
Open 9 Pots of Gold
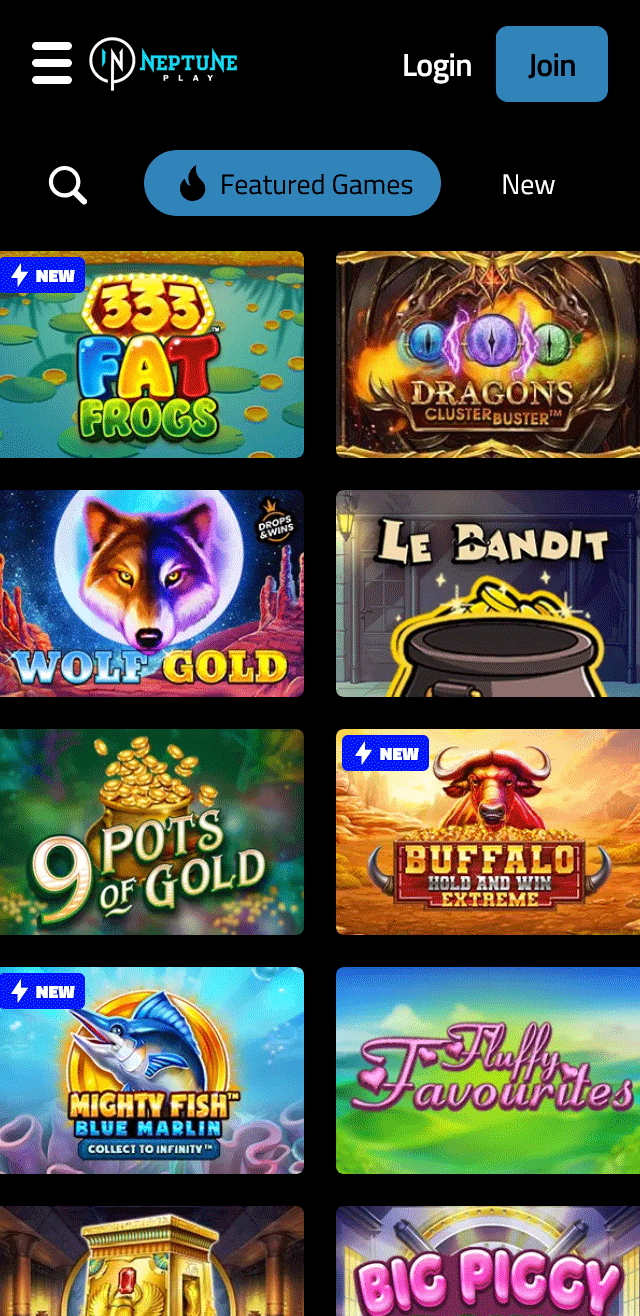(152, 832)
